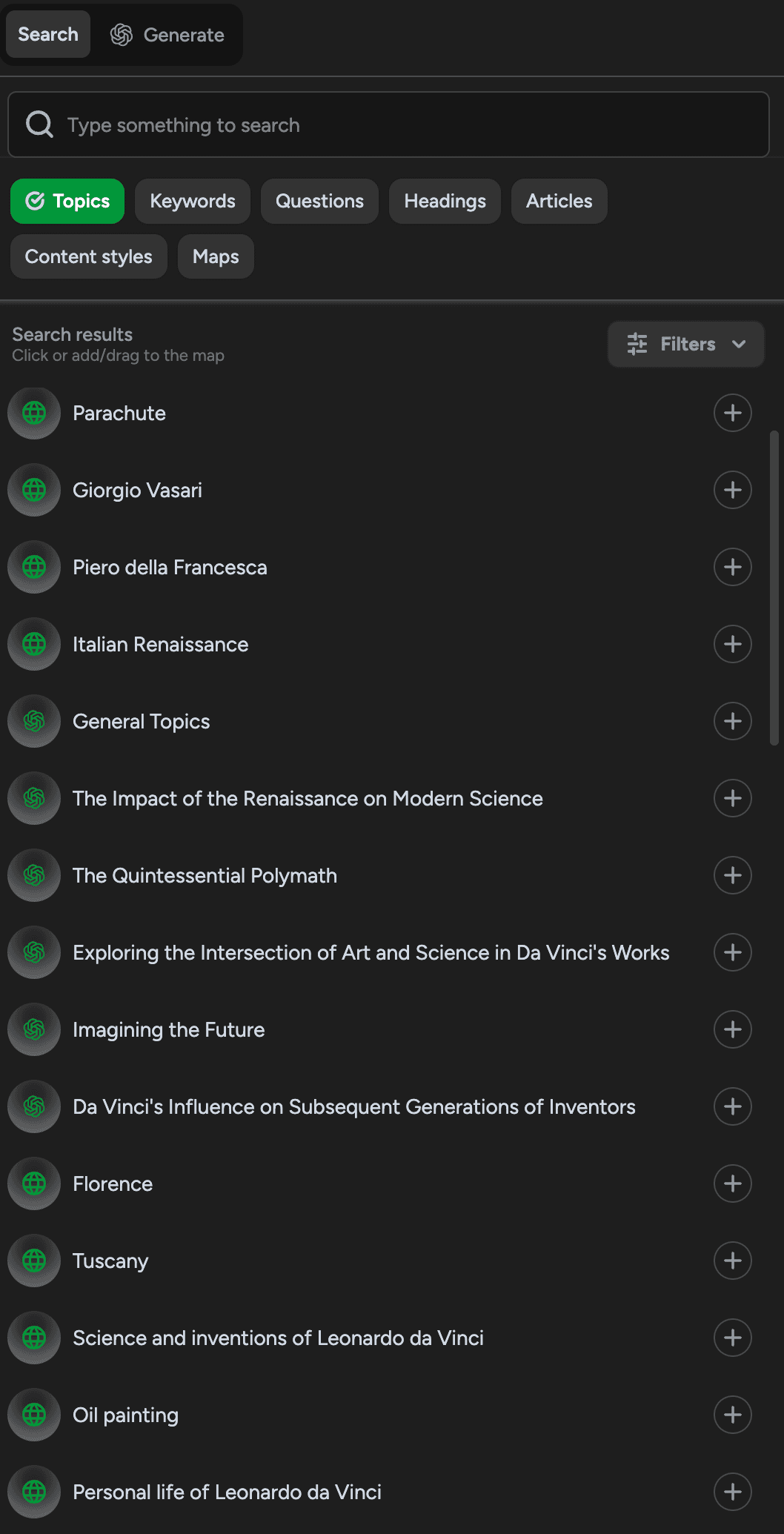784x1534 pixels.
Task: Select the Keywords filter chip
Action: [193, 201]
